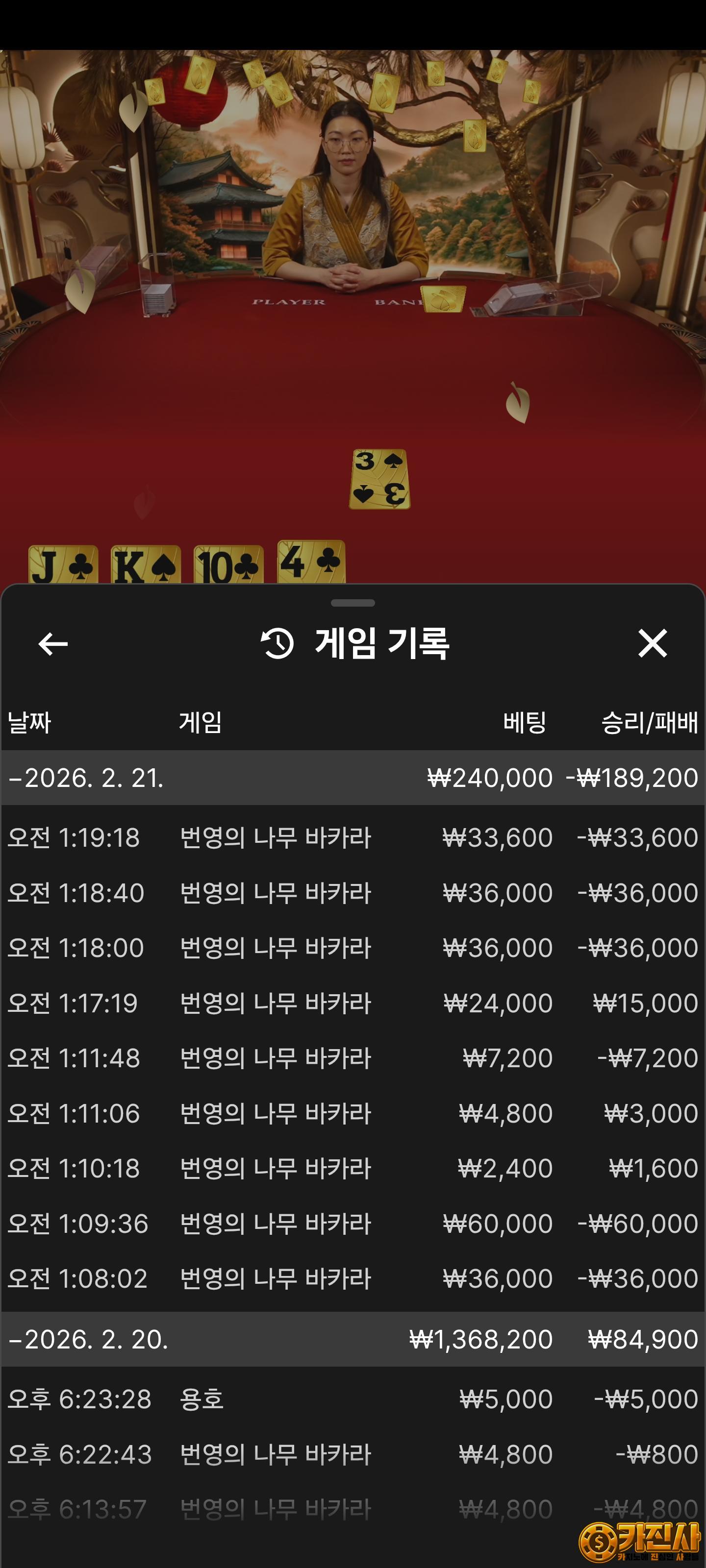Open the 오전 1:17:19 round with ₩15,000 win
Image resolution: width=706 pixels, height=1568 pixels.
click(353, 1003)
